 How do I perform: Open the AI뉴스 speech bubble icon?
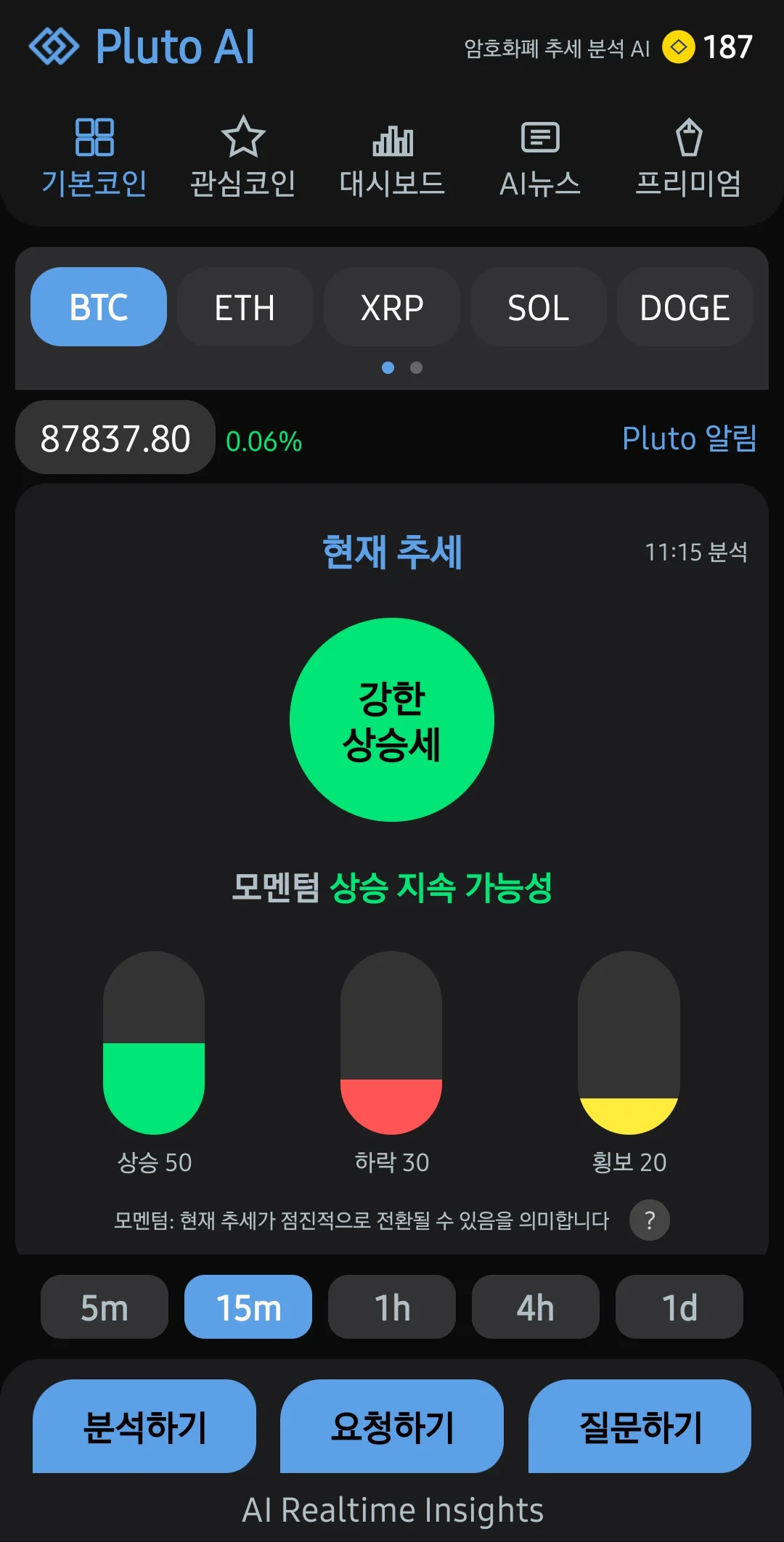coord(540,138)
